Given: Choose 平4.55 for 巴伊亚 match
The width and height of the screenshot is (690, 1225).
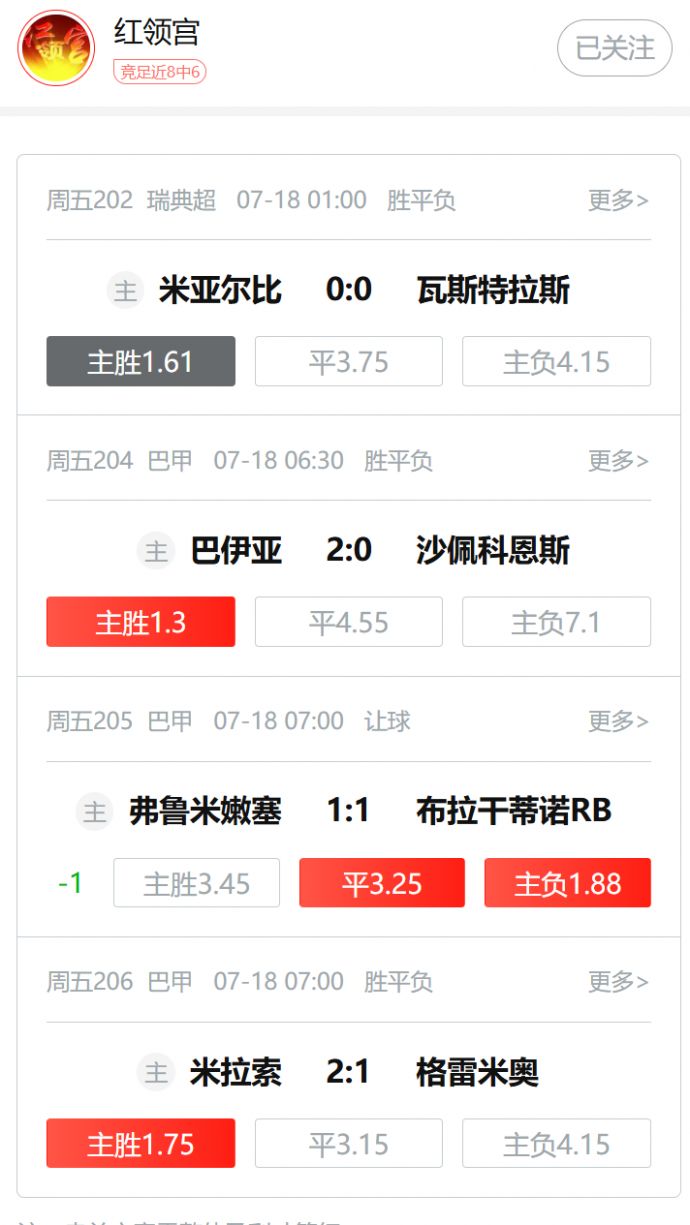Looking at the screenshot, I should pyautogui.click(x=349, y=622).
